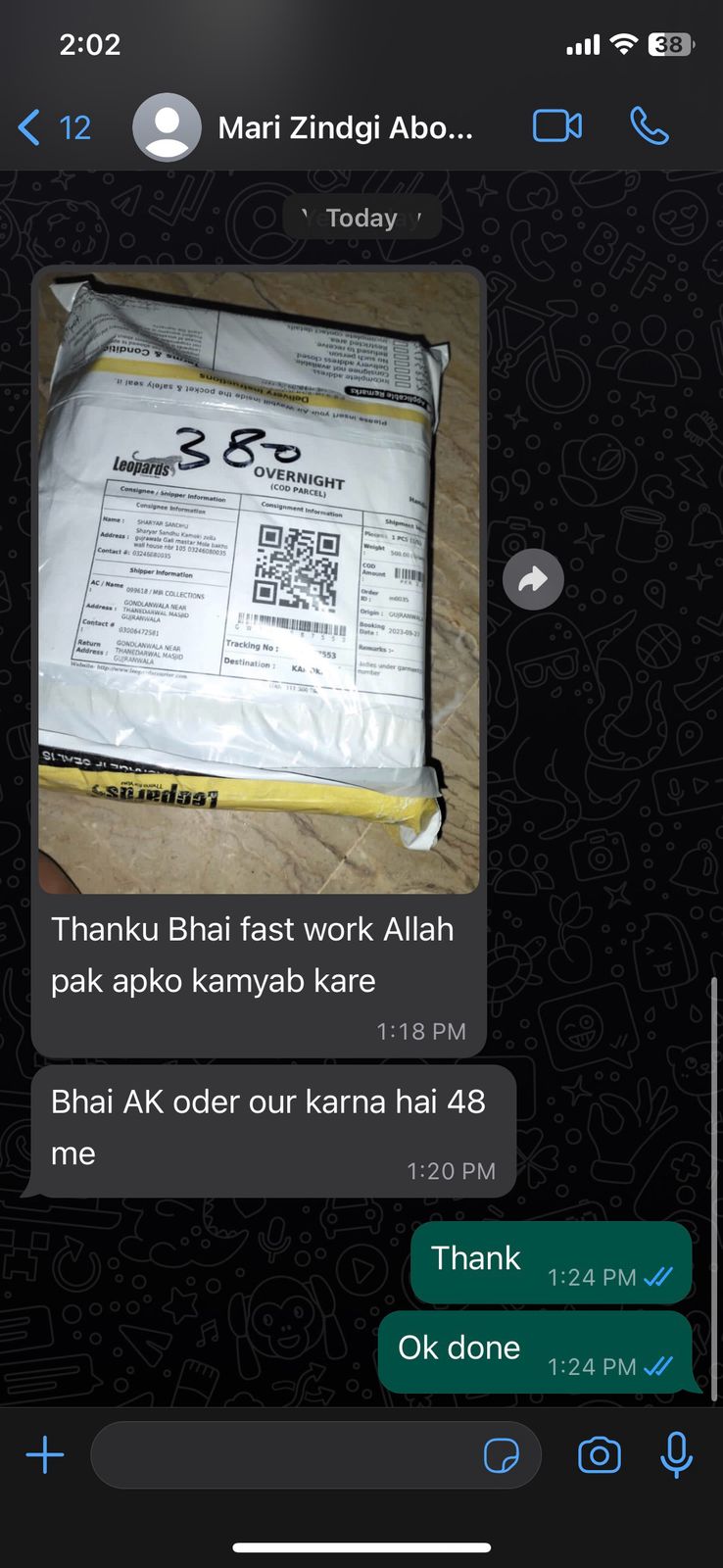
Task: Open the attachment plus menu
Action: pyautogui.click(x=45, y=1455)
